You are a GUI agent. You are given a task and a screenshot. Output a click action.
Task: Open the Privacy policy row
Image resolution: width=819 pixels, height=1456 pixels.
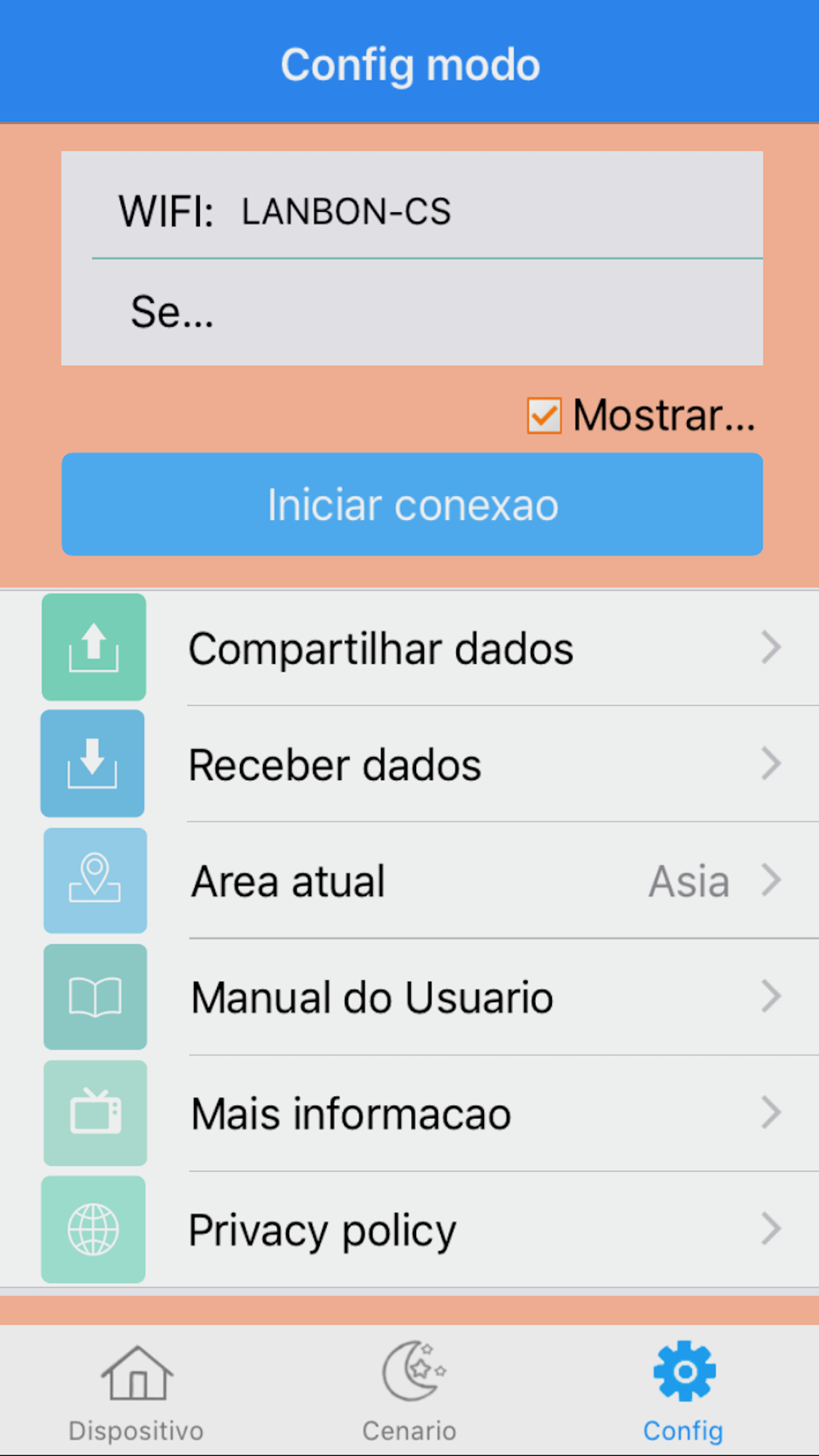pos(409,1230)
